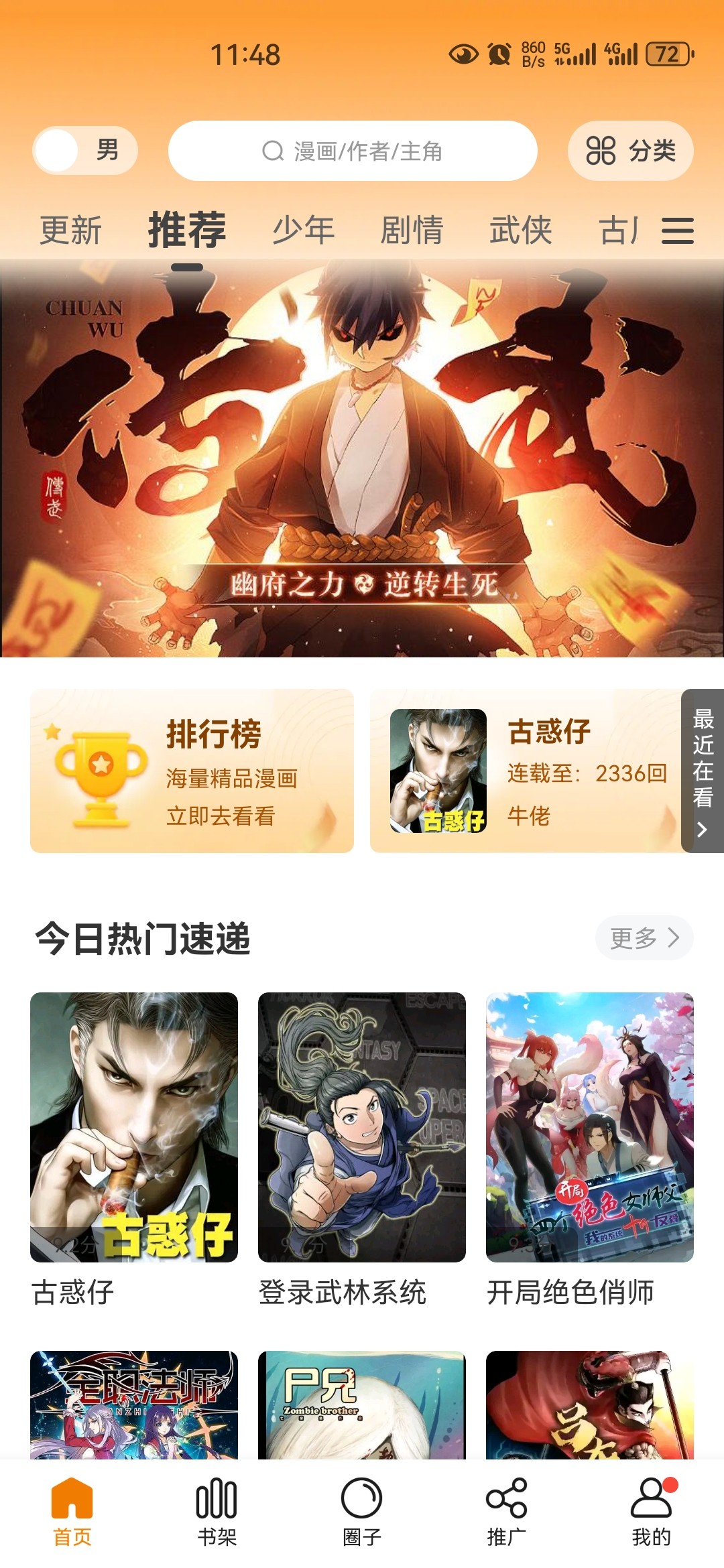Select the 少年 tab
Image resolution: width=724 pixels, height=1568 pixels.
(x=303, y=231)
